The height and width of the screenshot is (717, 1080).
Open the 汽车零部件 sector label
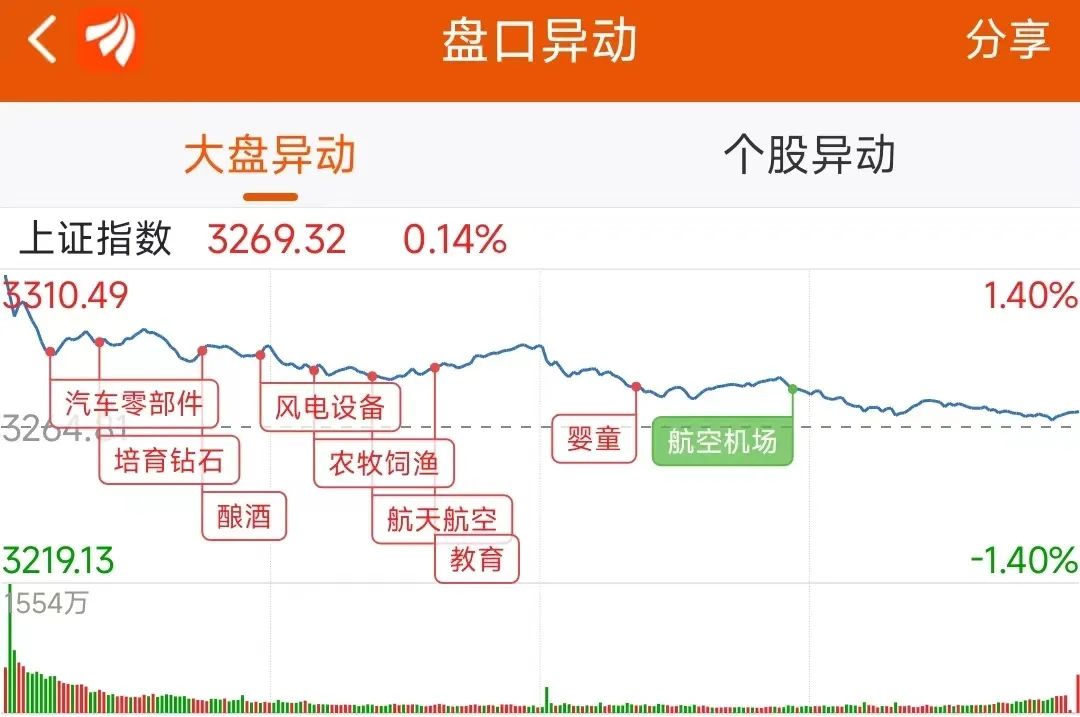pos(134,404)
